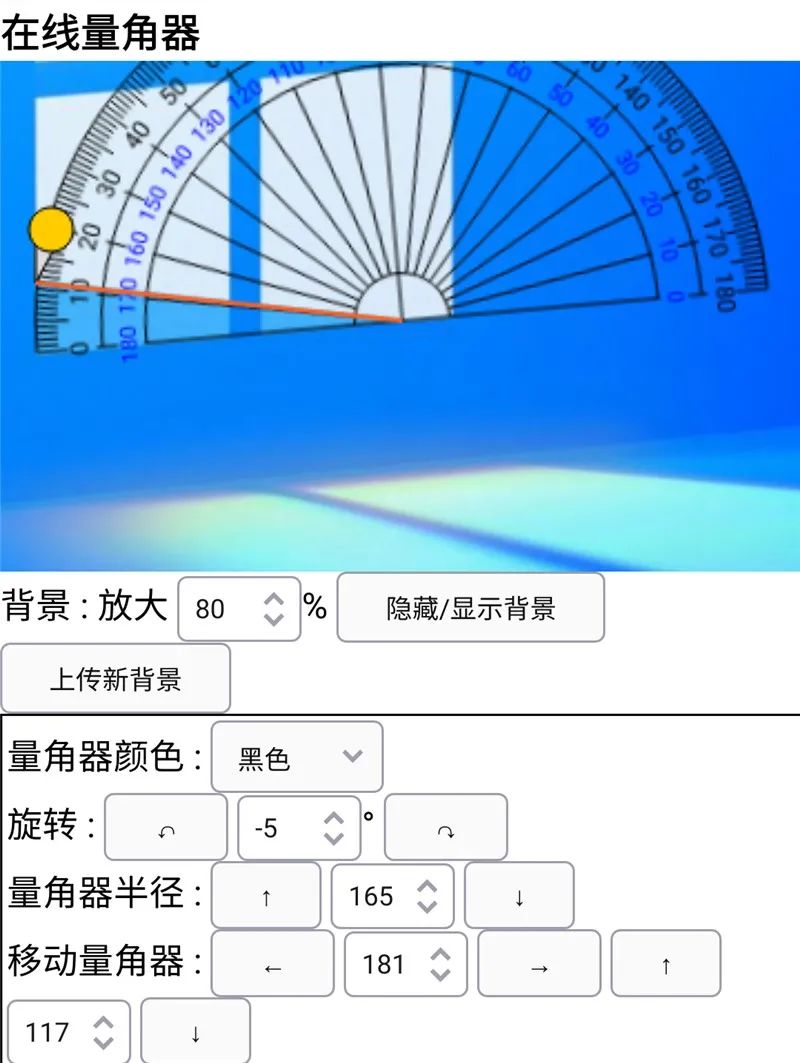The width and height of the screenshot is (800, 1063).
Task: Move the protractor up
Action: (x=665, y=964)
